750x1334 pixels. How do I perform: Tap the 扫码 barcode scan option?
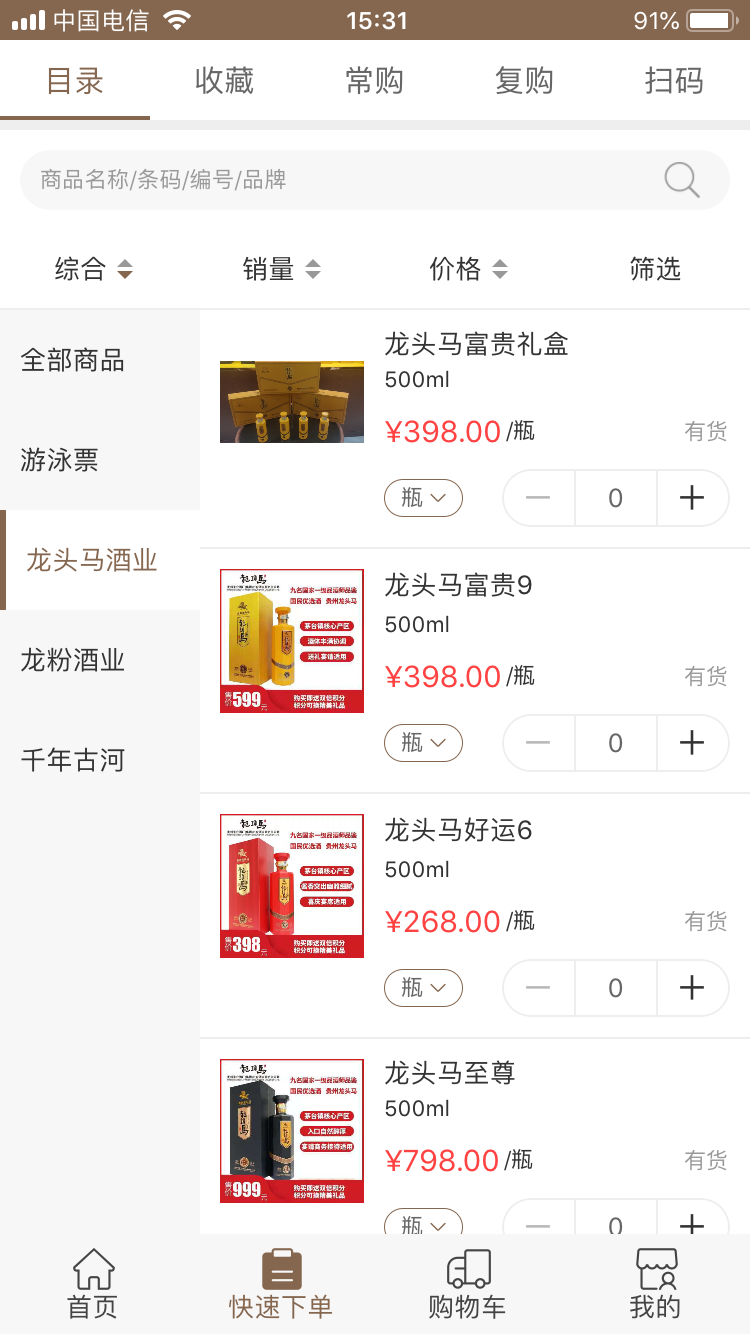tap(675, 82)
